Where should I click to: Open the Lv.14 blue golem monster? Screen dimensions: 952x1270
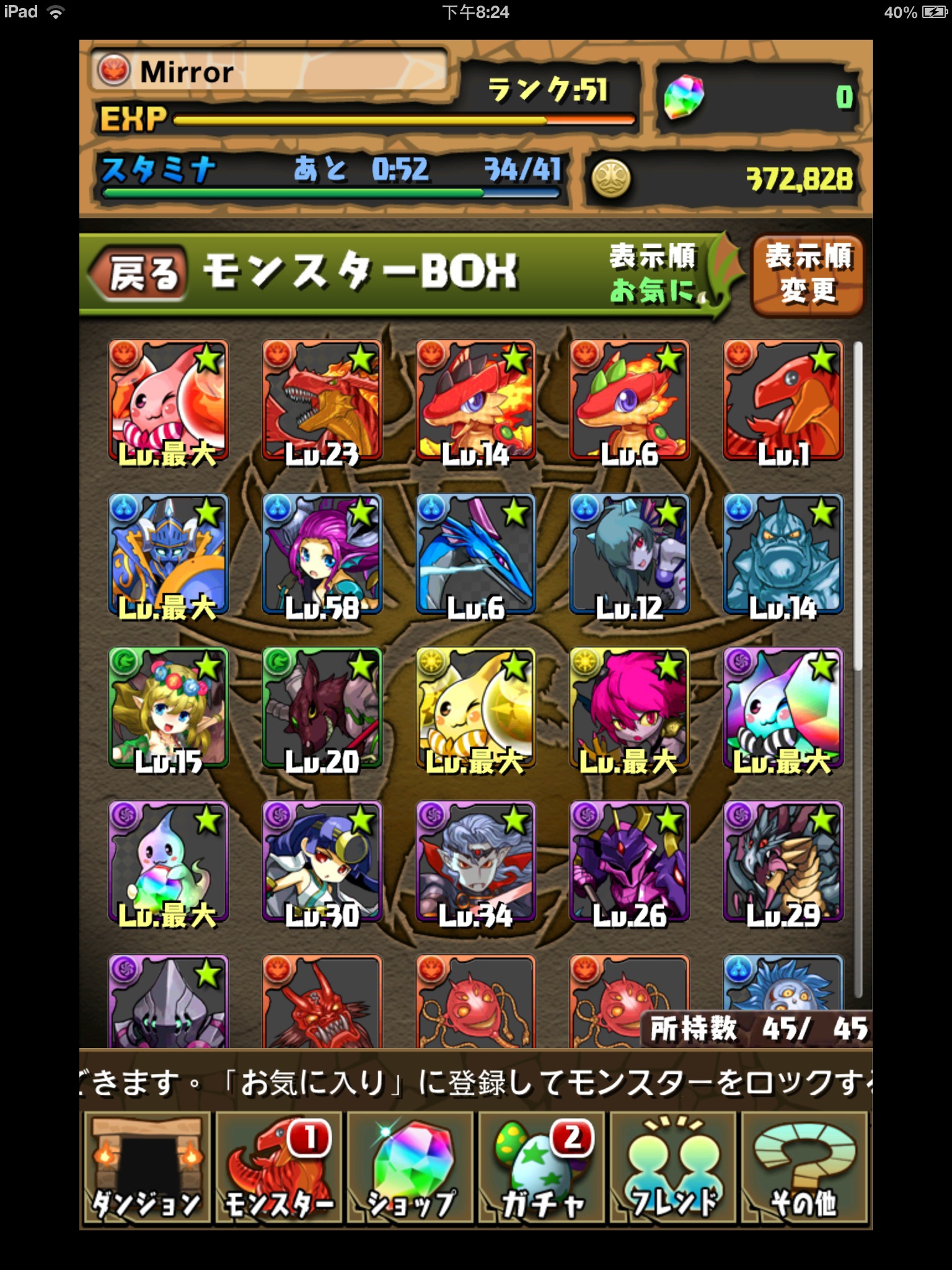(783, 554)
